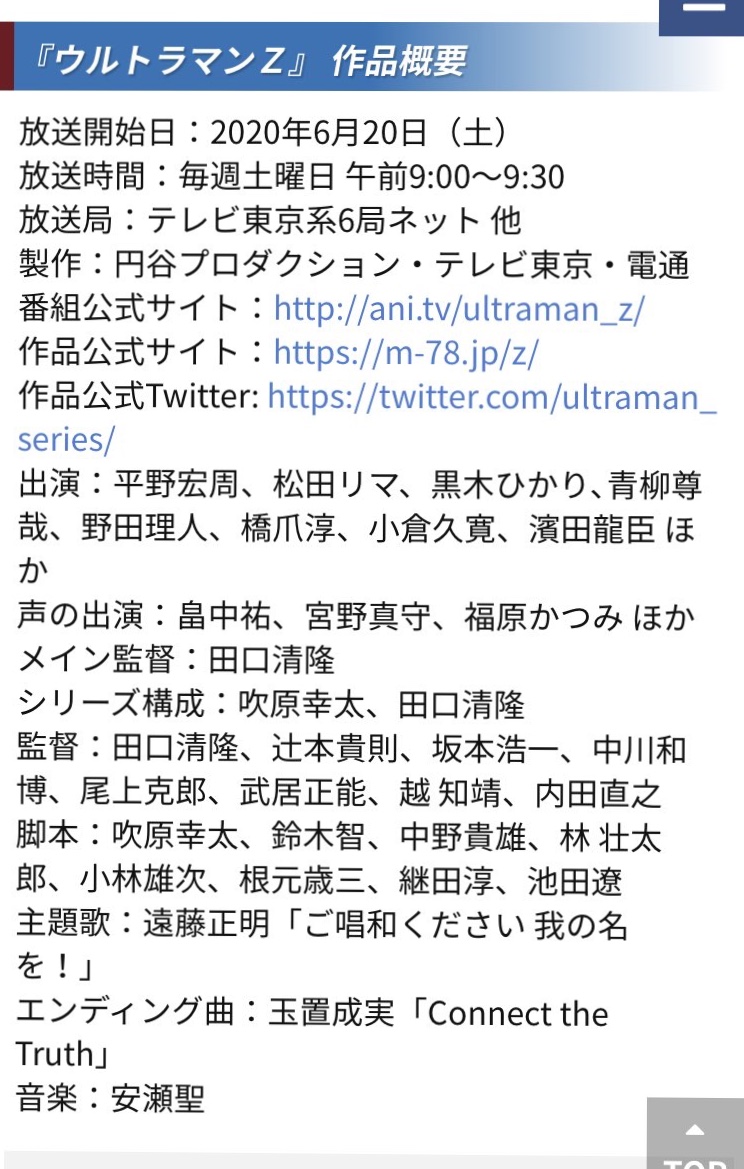This screenshot has height=1169, width=744.
Task: Jump back to top with the TOP button
Action: click(696, 1138)
